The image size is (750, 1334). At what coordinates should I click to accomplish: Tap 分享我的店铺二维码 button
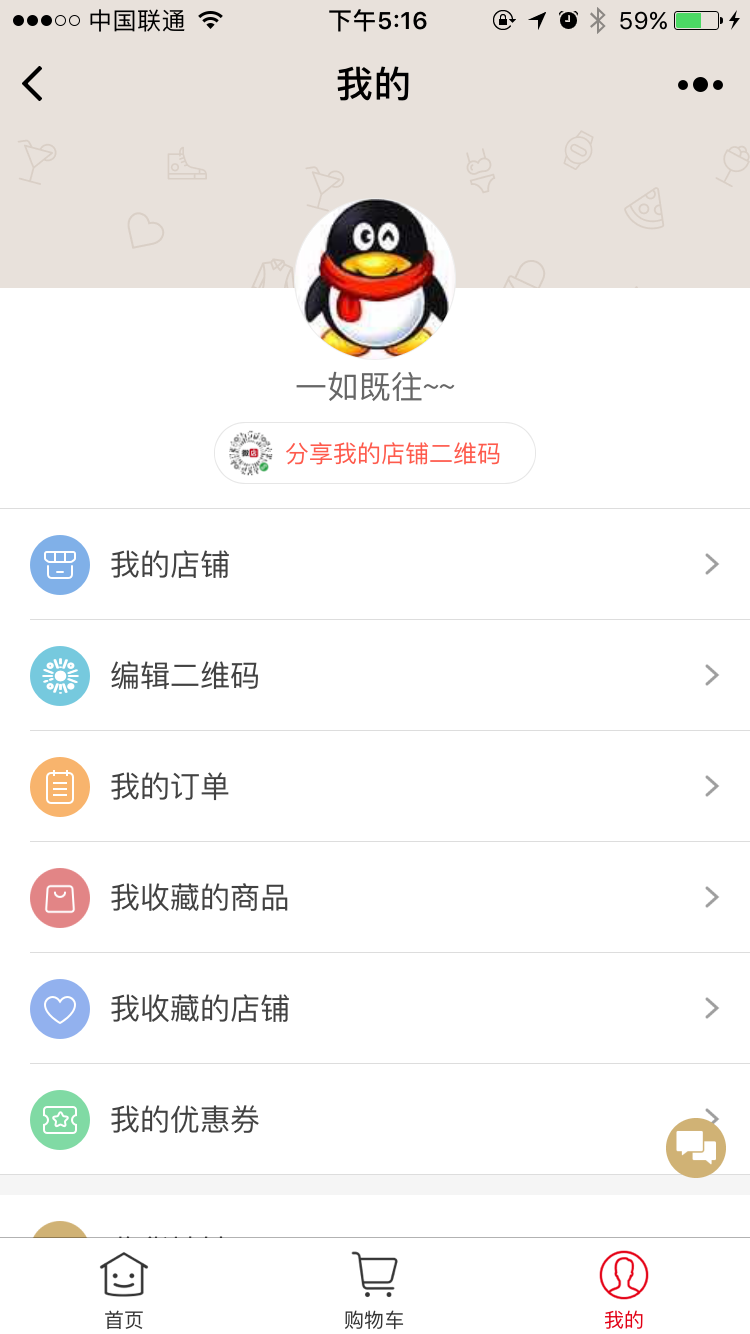[x=375, y=453]
